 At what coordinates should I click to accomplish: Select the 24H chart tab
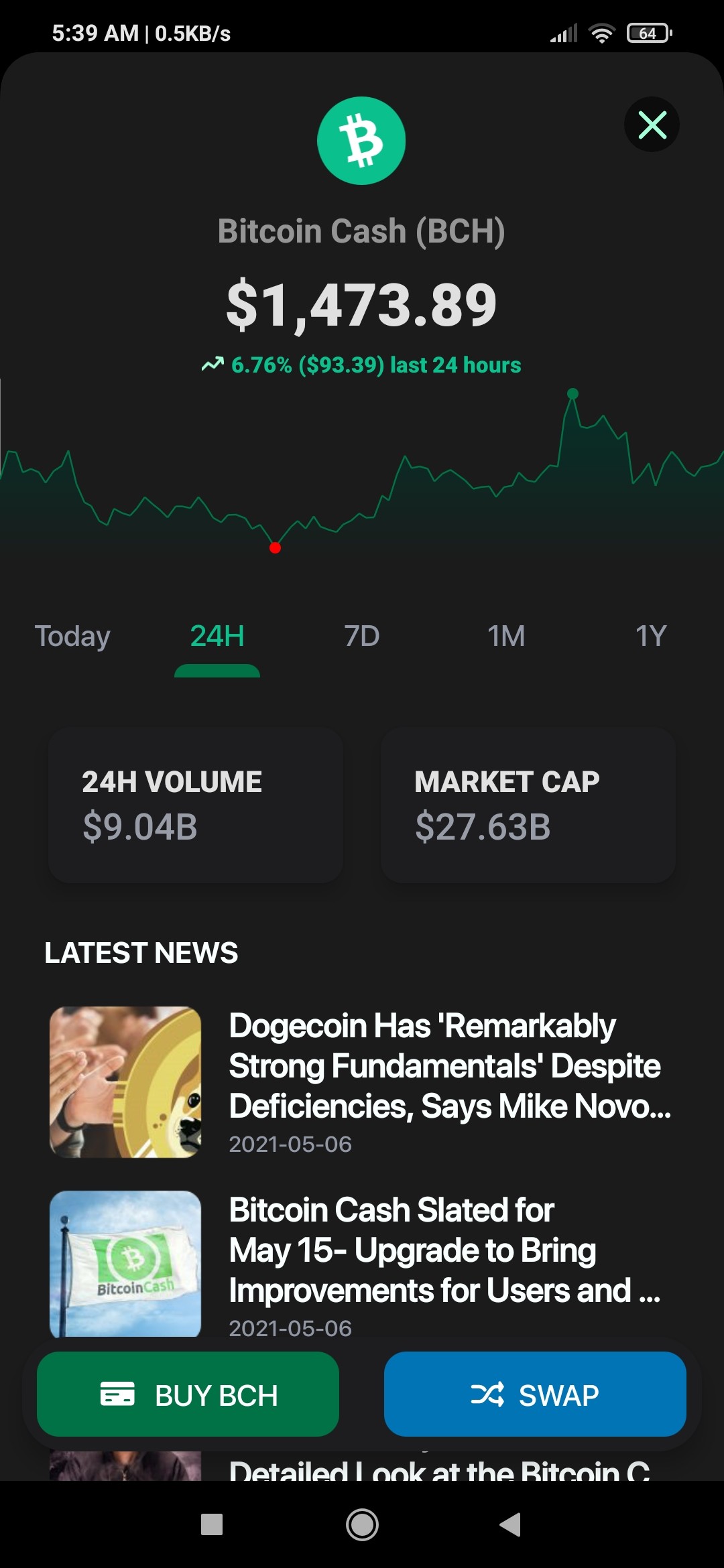click(x=217, y=637)
